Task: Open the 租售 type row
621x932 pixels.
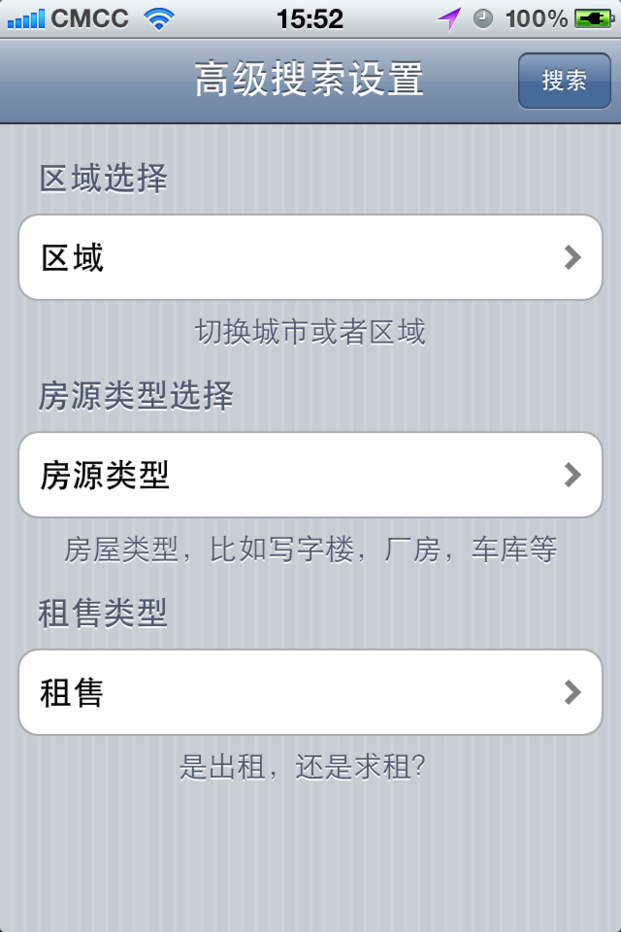Action: (310, 692)
